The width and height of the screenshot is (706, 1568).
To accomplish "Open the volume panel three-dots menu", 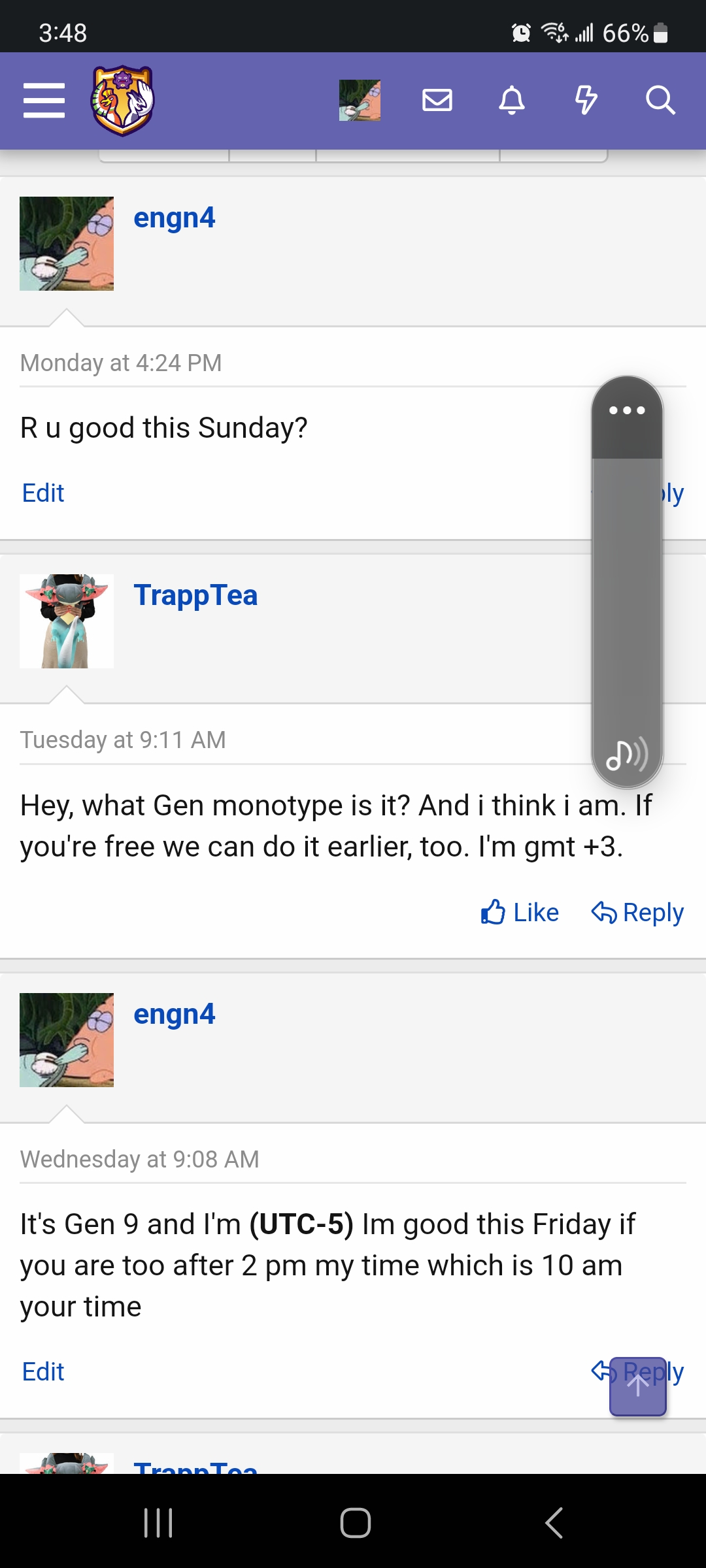I will point(627,411).
